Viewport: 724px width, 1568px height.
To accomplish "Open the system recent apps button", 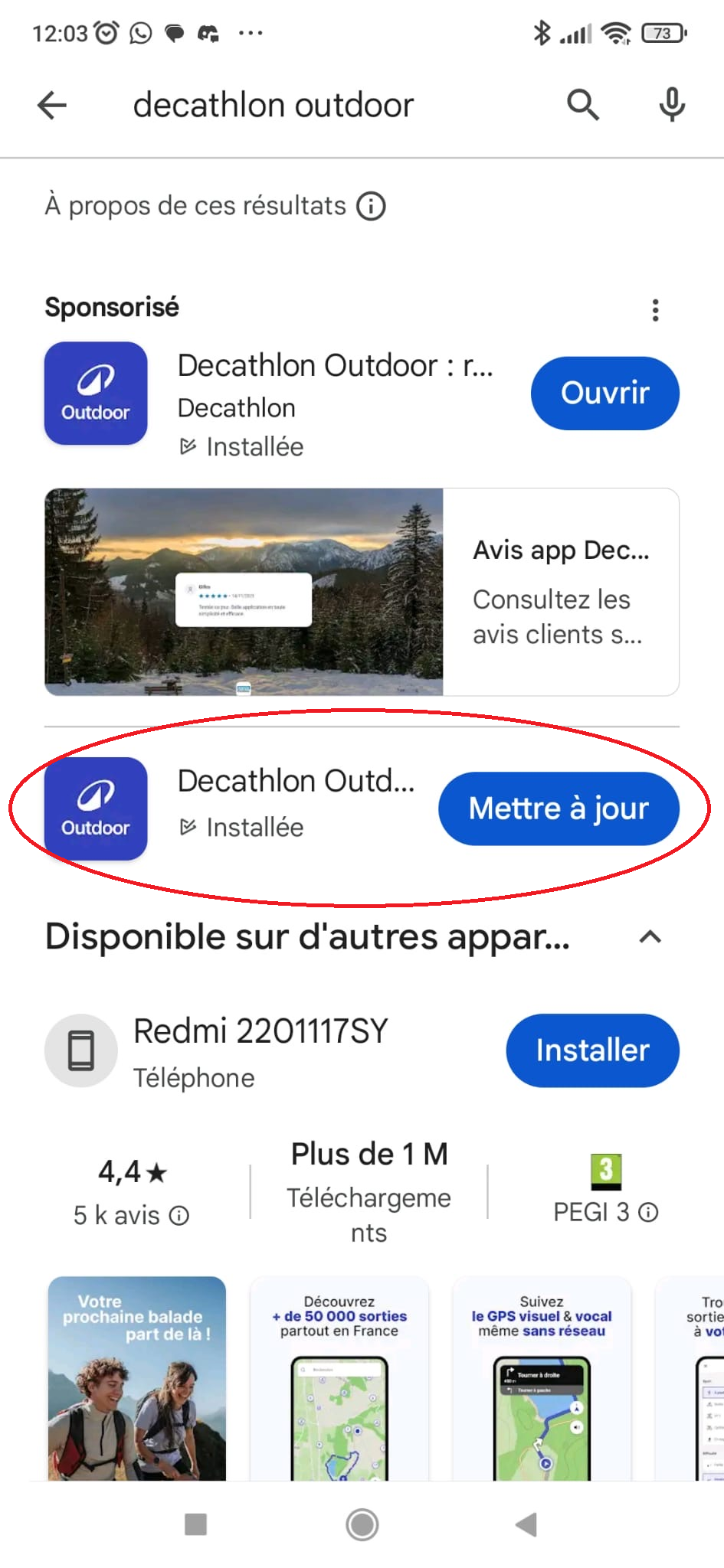I will point(196,1524).
